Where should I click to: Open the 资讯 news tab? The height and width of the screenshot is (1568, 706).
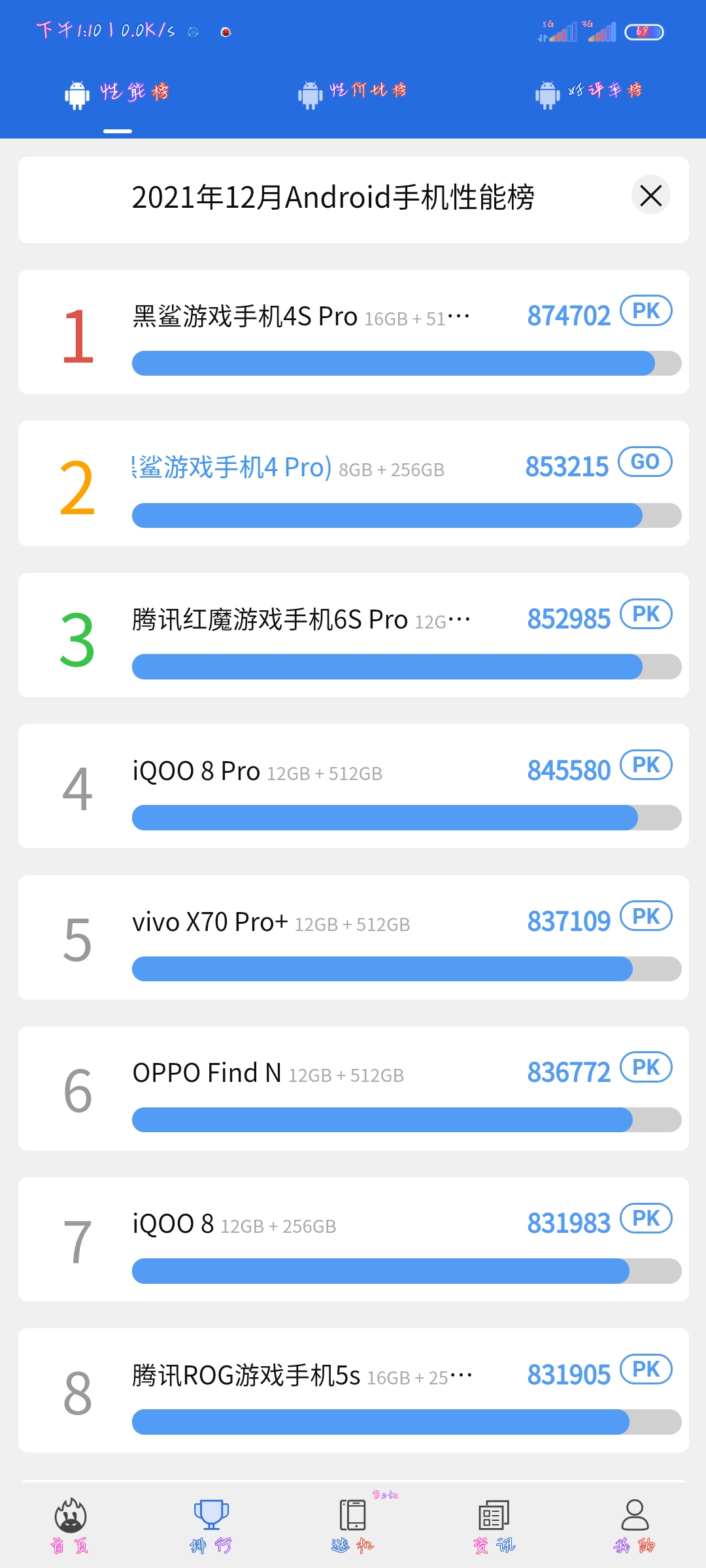point(494,1526)
